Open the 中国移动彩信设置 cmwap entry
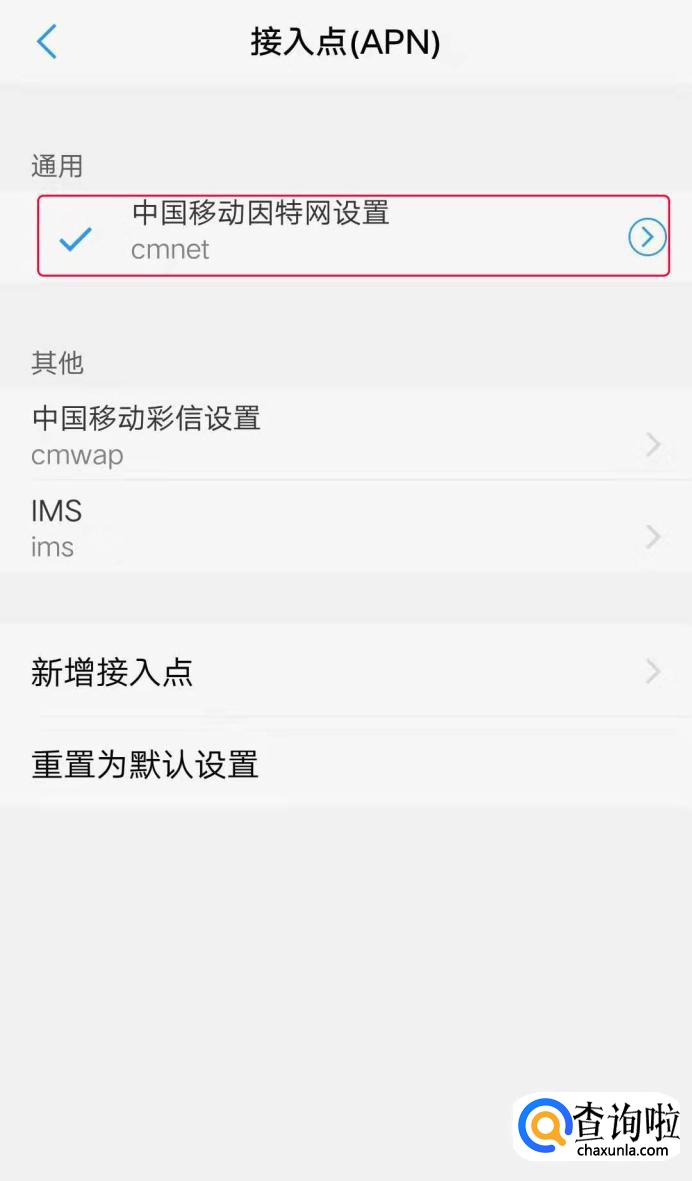 (300, 435)
